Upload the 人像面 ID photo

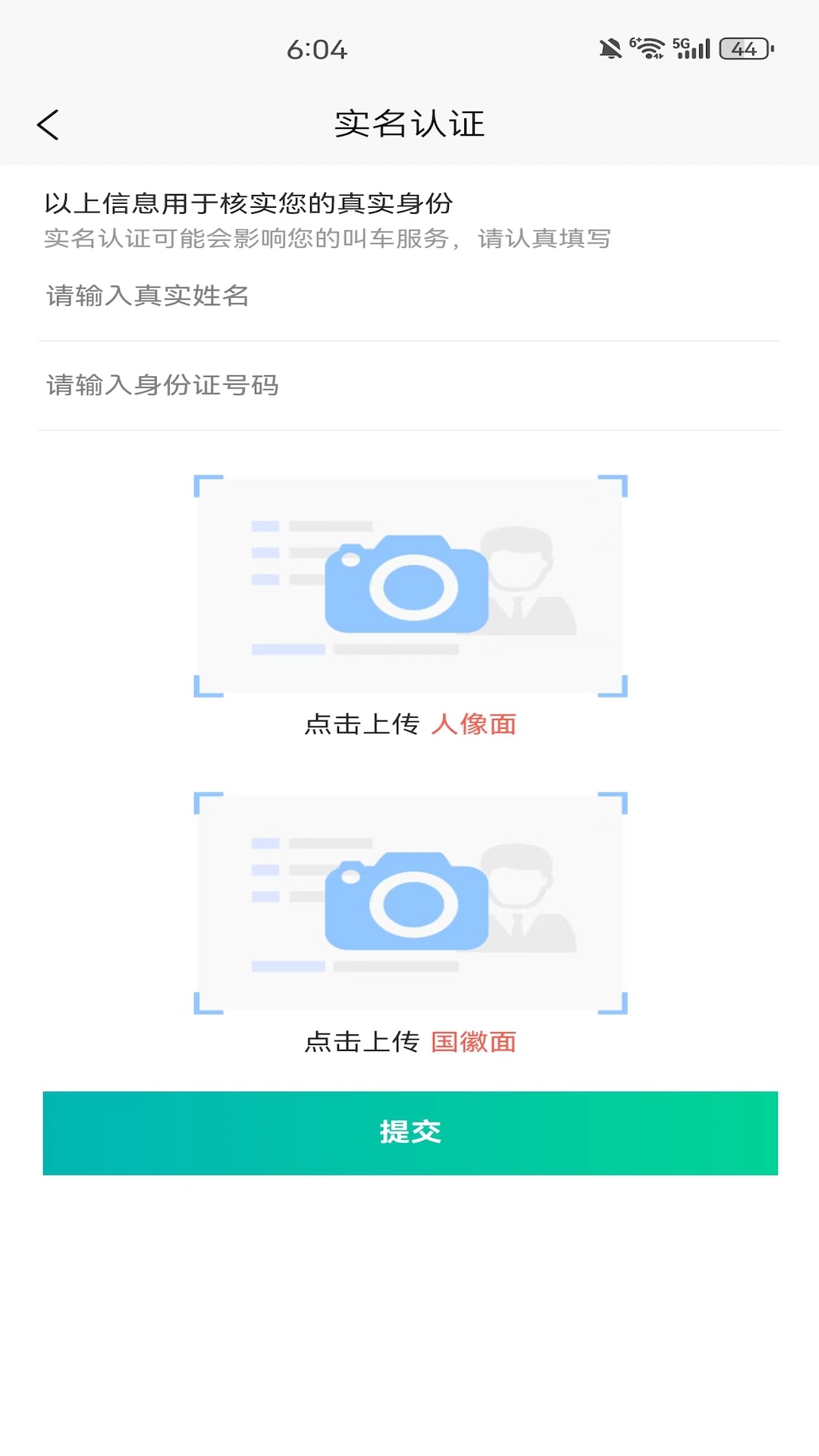coord(409,585)
